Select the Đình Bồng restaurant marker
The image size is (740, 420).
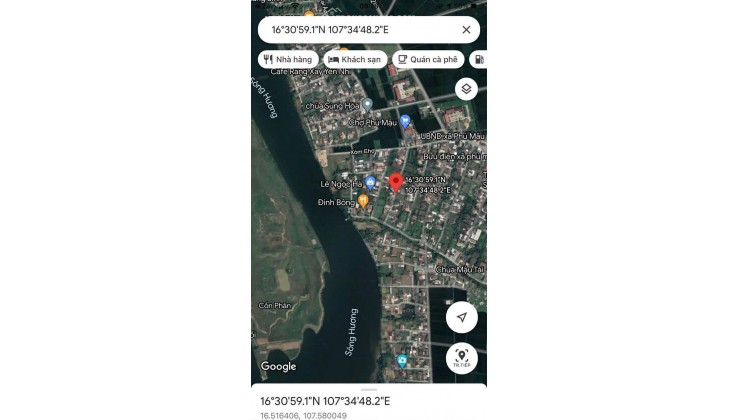coord(363,201)
